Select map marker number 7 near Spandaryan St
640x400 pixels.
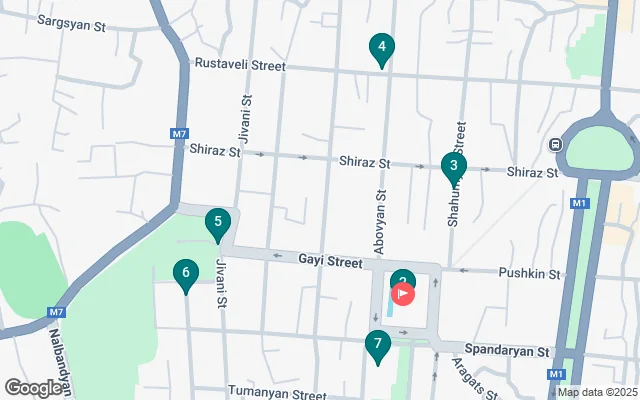[377, 346]
